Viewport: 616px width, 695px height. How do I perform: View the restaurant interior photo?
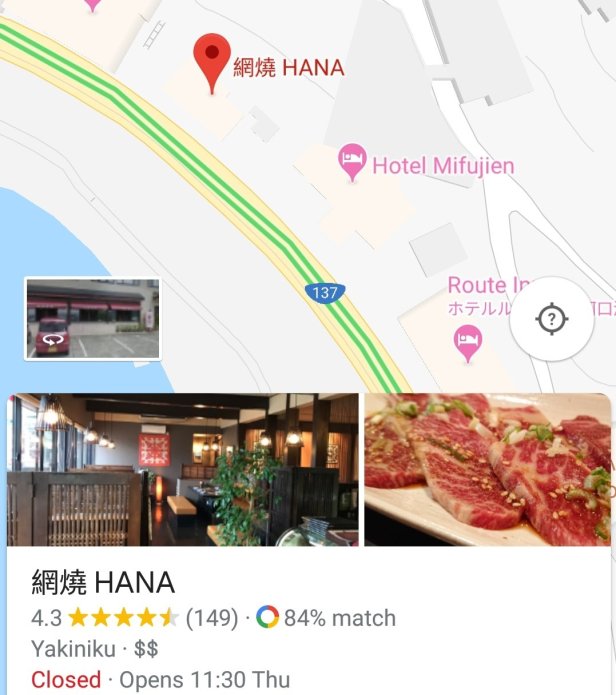pos(183,469)
